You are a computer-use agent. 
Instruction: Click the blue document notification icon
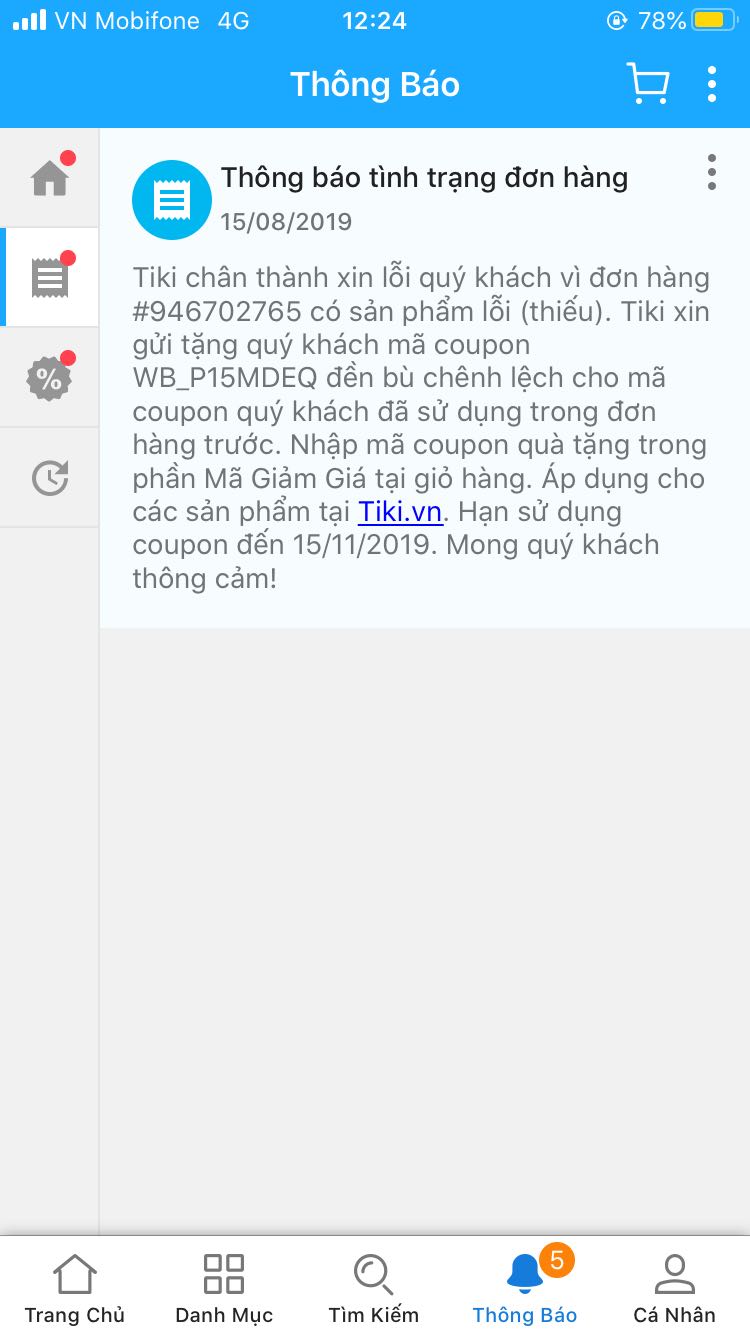click(x=171, y=199)
